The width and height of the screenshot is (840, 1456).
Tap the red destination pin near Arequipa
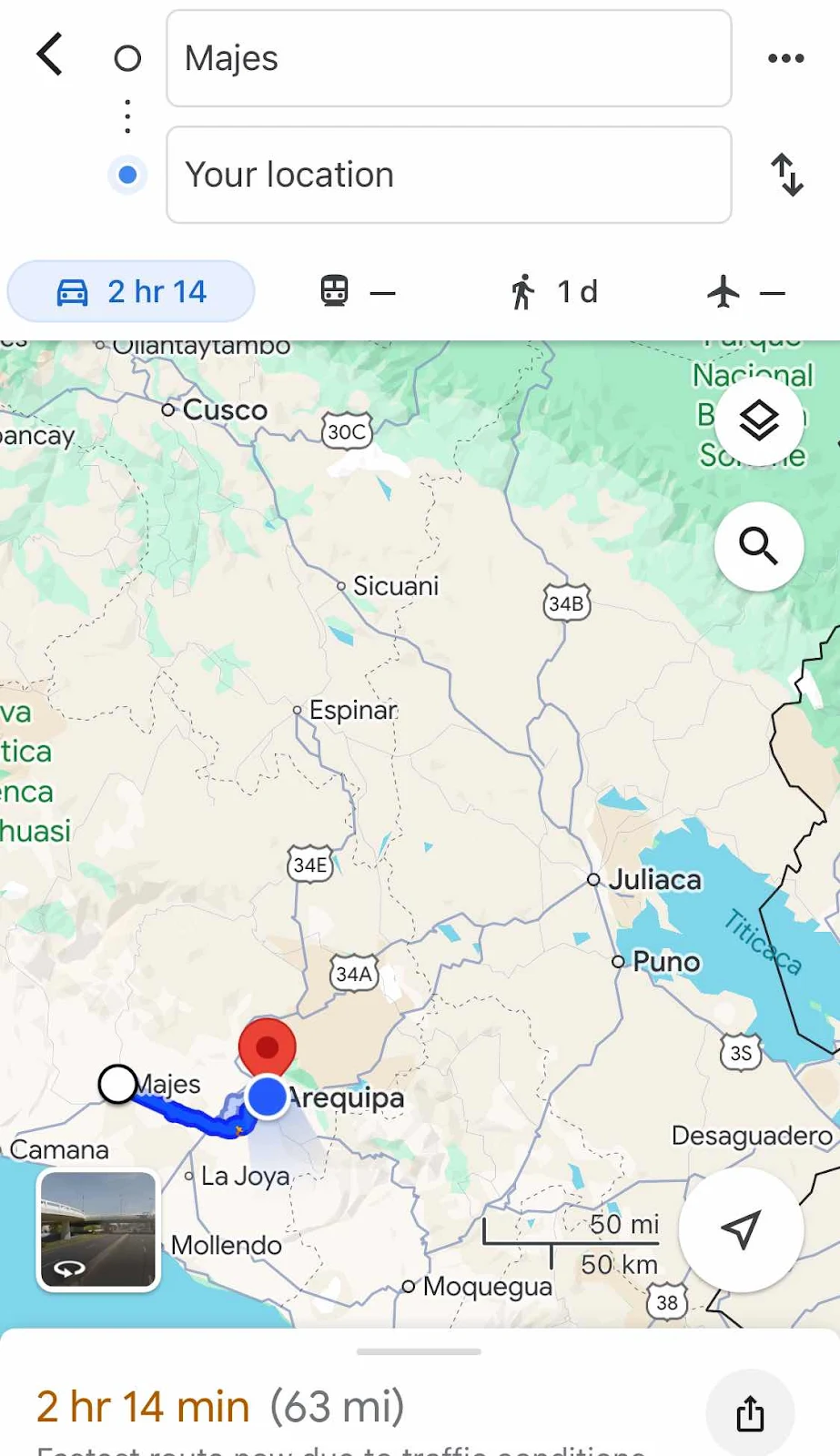[x=267, y=1047]
